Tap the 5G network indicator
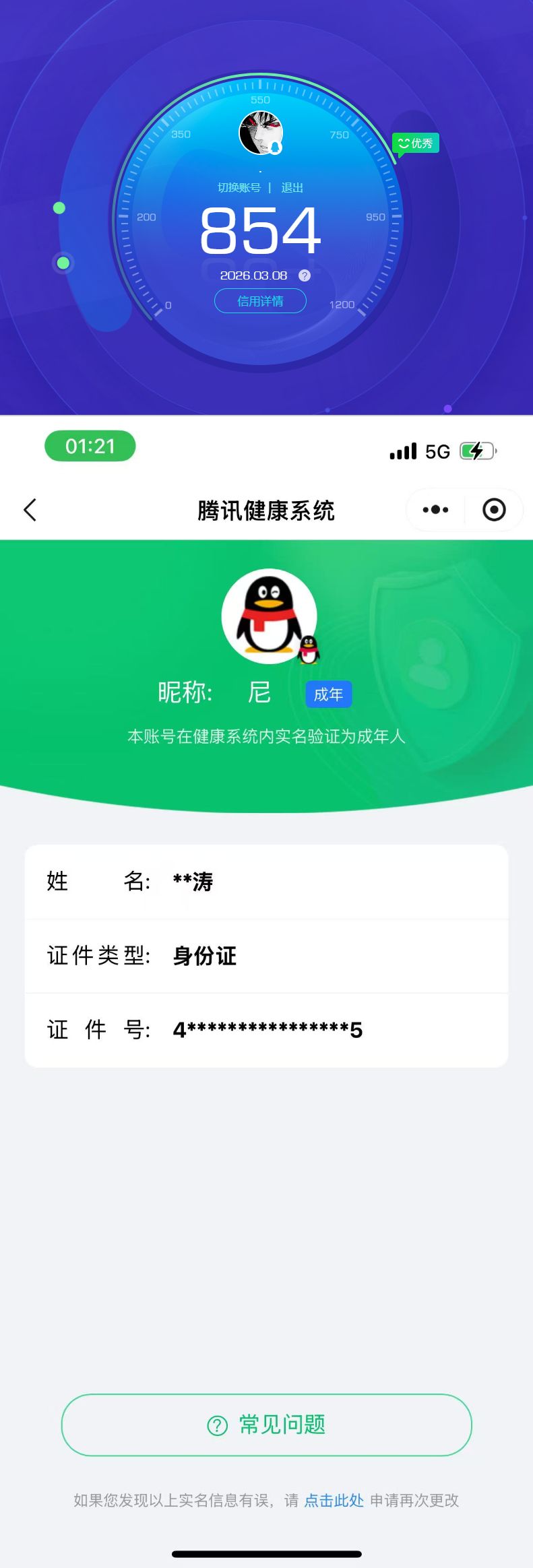The height and width of the screenshot is (1568, 533). coord(437,451)
